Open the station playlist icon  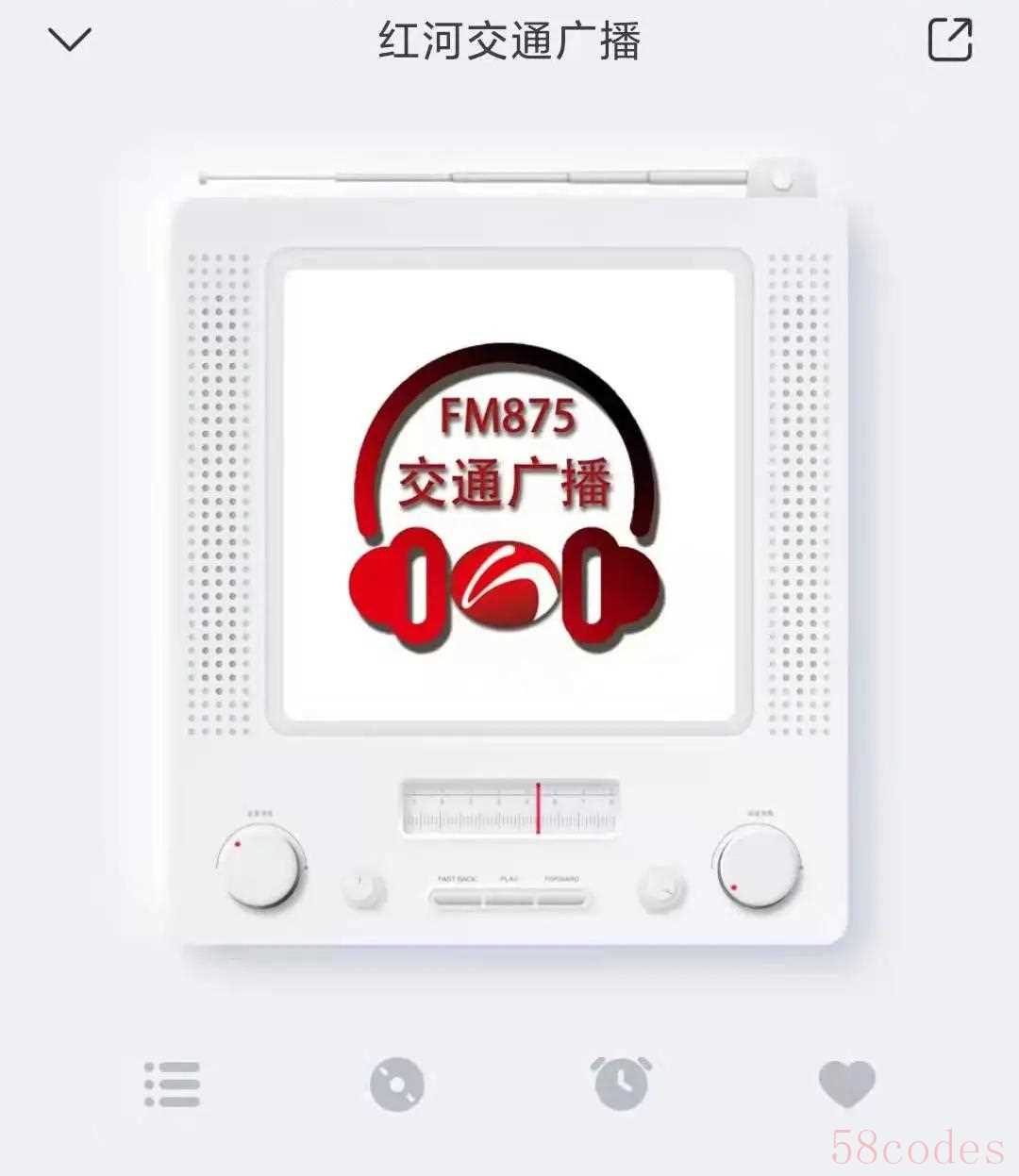tap(172, 1084)
